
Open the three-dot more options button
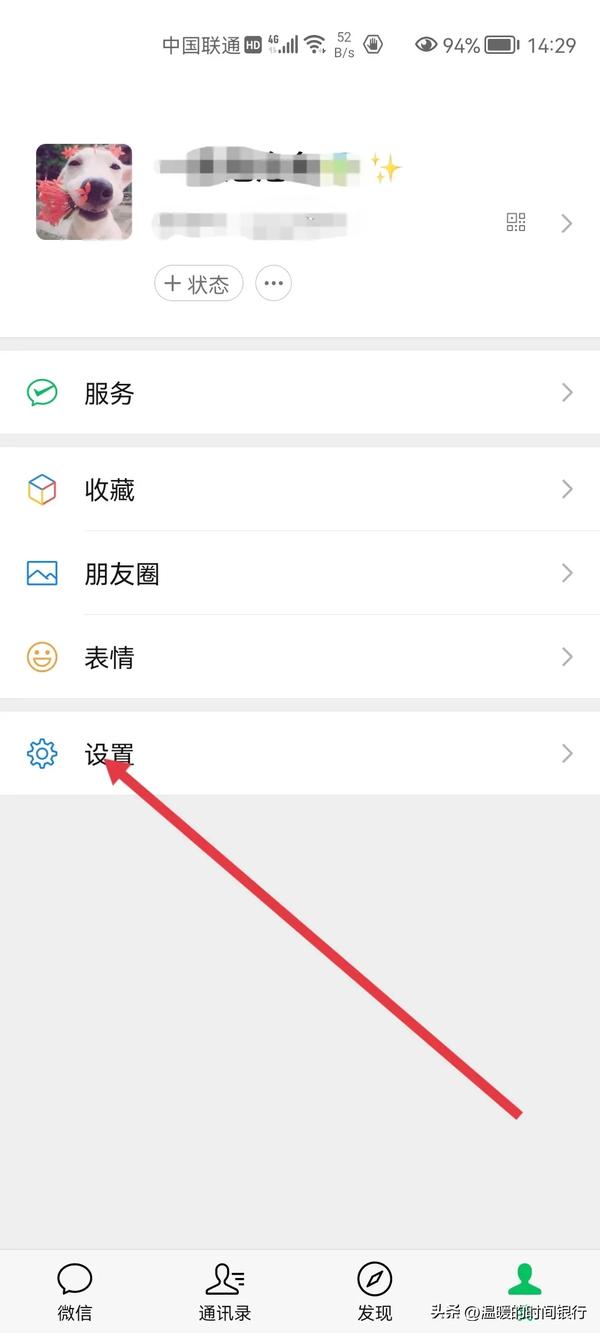click(x=274, y=284)
